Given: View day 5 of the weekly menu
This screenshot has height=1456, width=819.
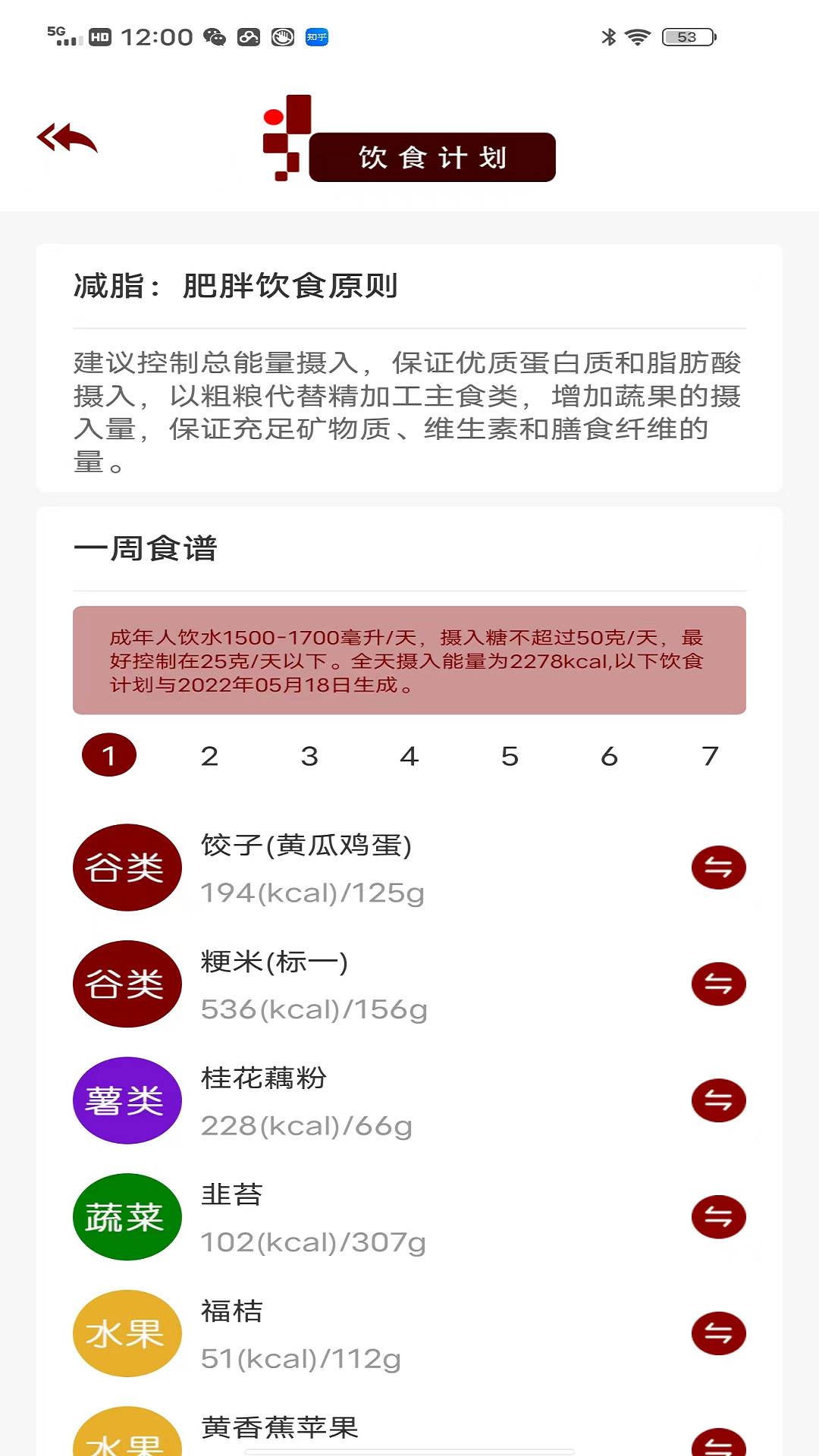Looking at the screenshot, I should (x=510, y=756).
